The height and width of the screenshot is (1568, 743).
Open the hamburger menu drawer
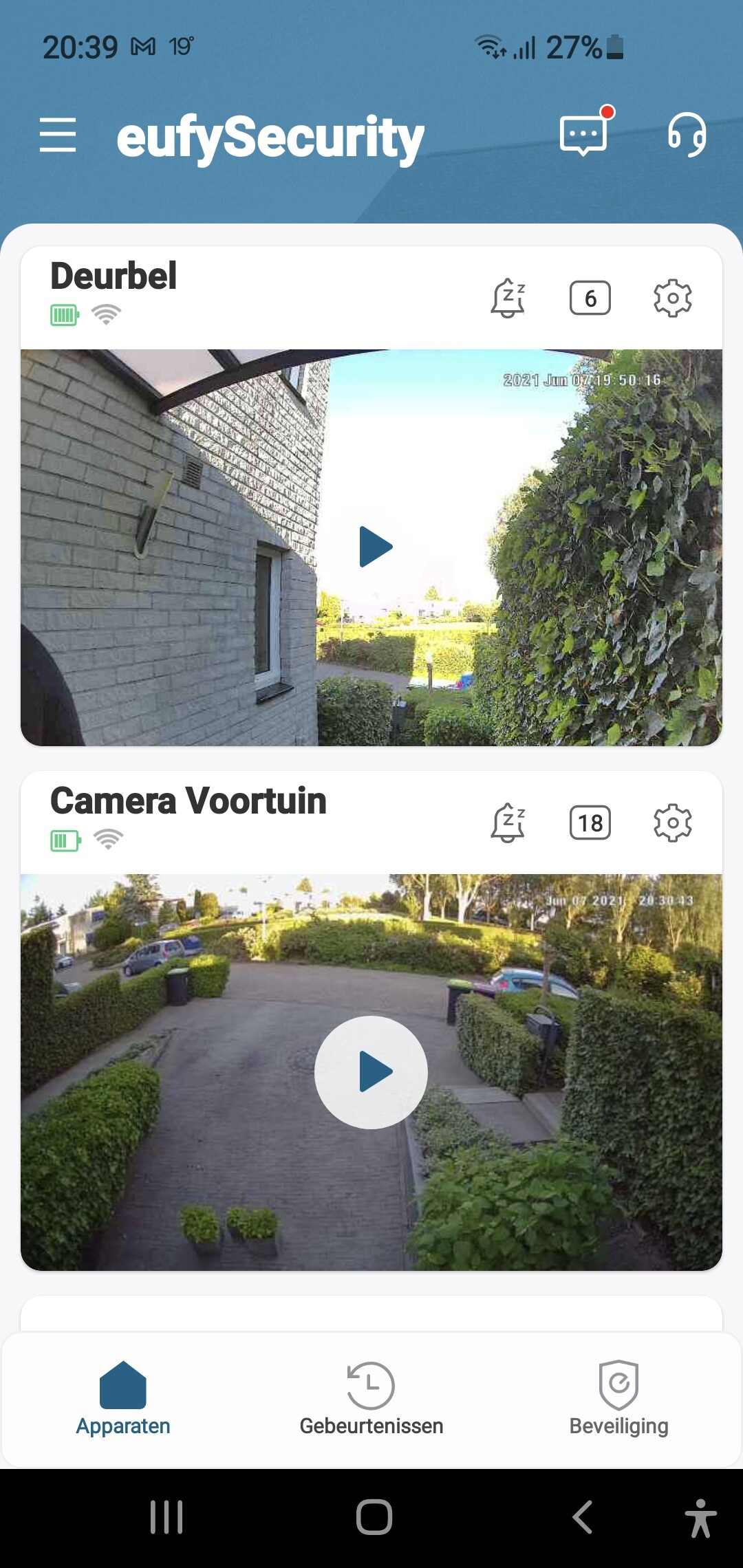(x=58, y=134)
